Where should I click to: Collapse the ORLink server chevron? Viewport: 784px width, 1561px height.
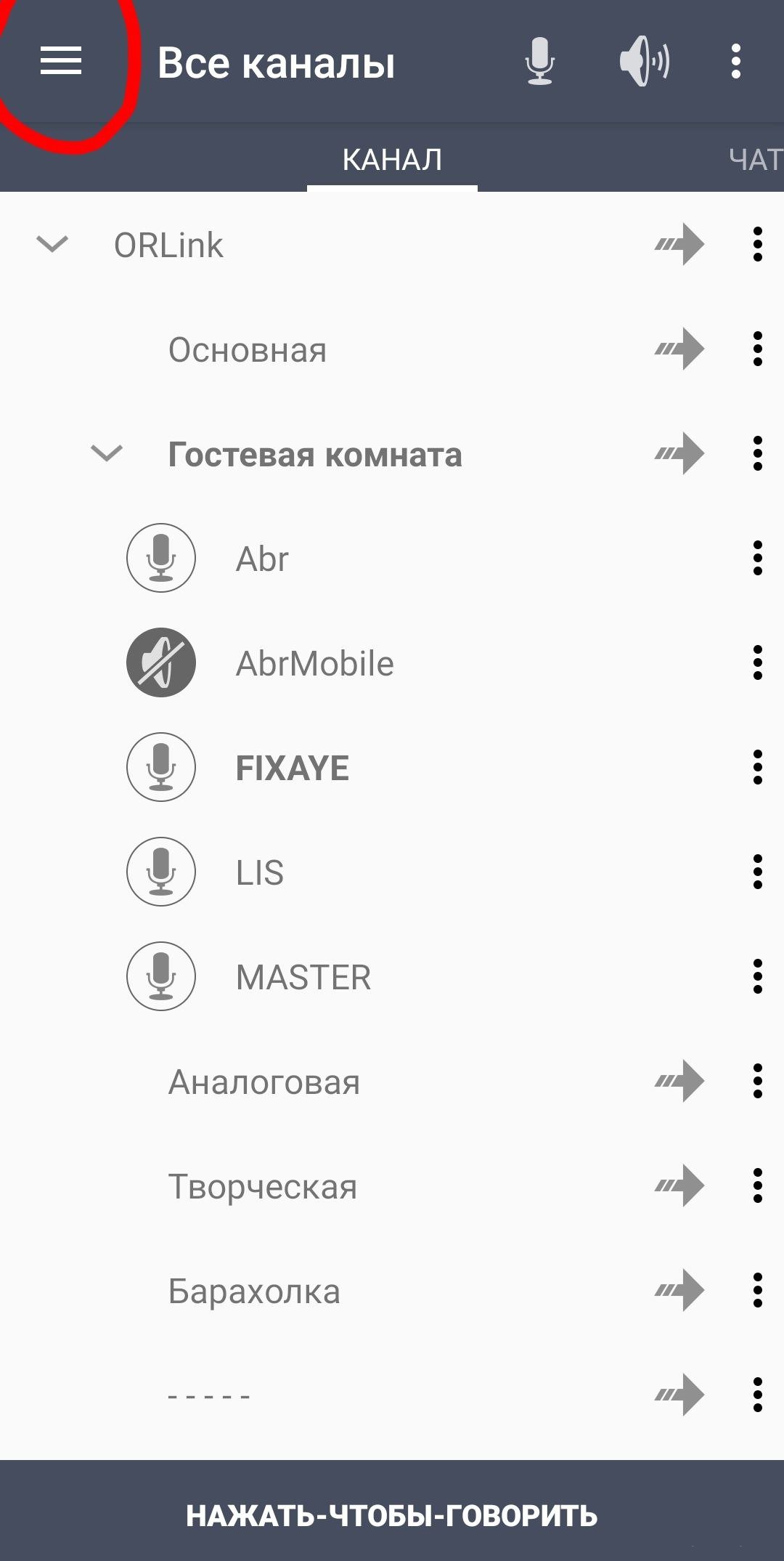pyautogui.click(x=52, y=245)
